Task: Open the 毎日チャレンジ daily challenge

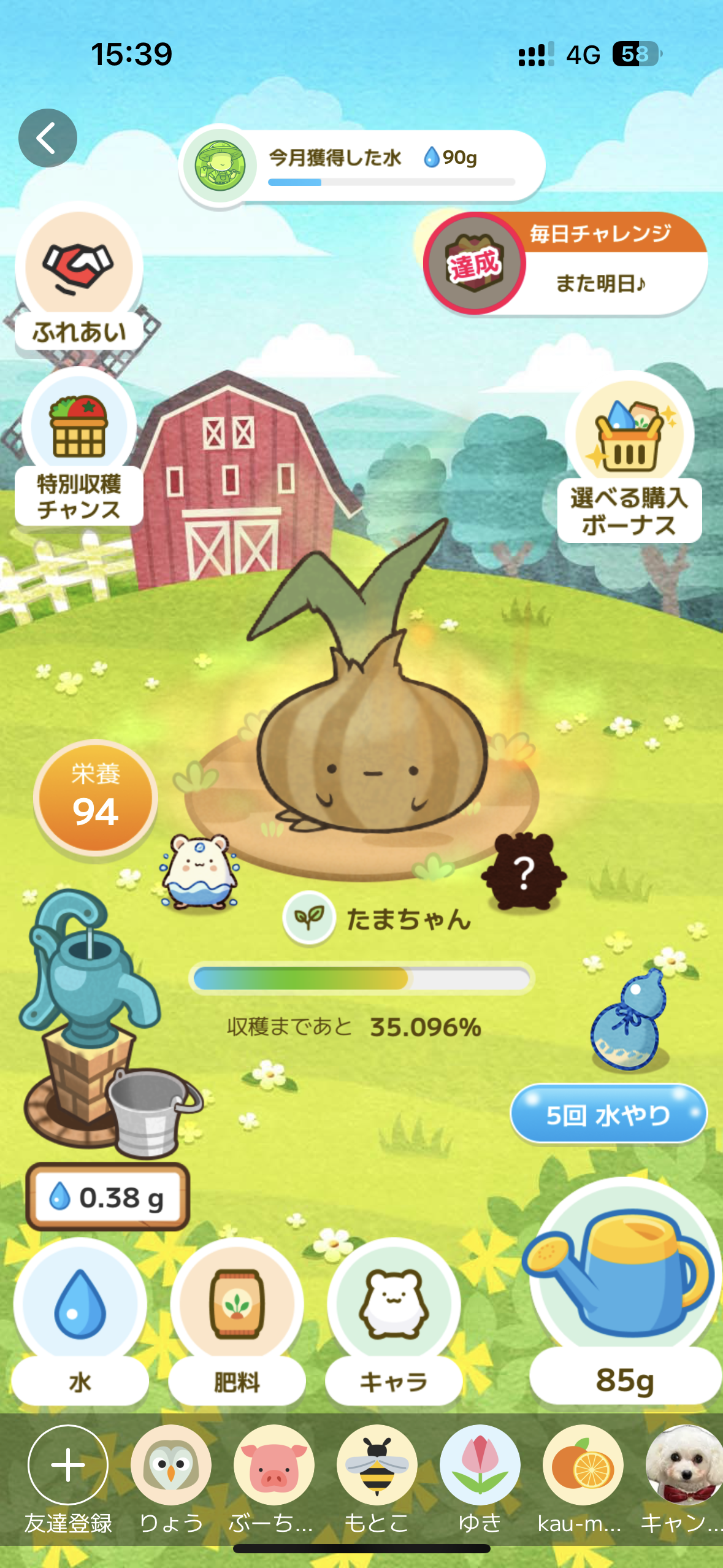Action: (x=564, y=264)
